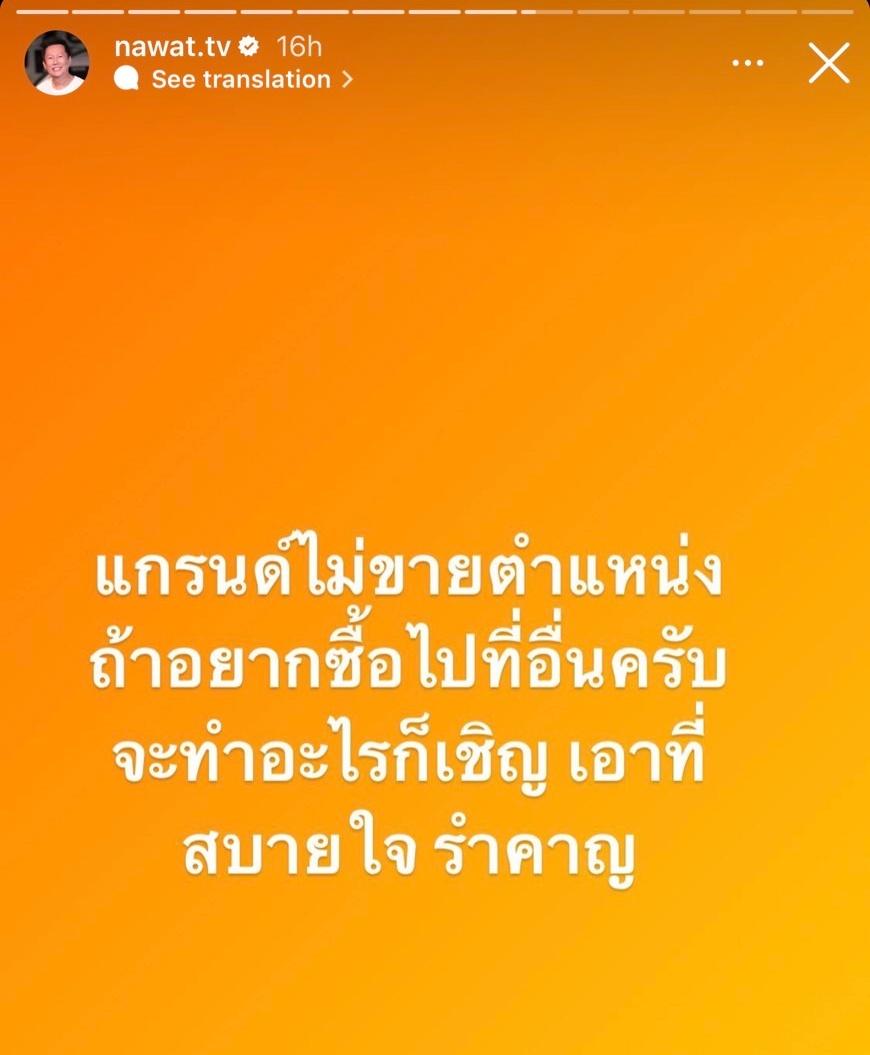Open the three-dot more options menu
This screenshot has height=1055, width=870.
[x=747, y=63]
